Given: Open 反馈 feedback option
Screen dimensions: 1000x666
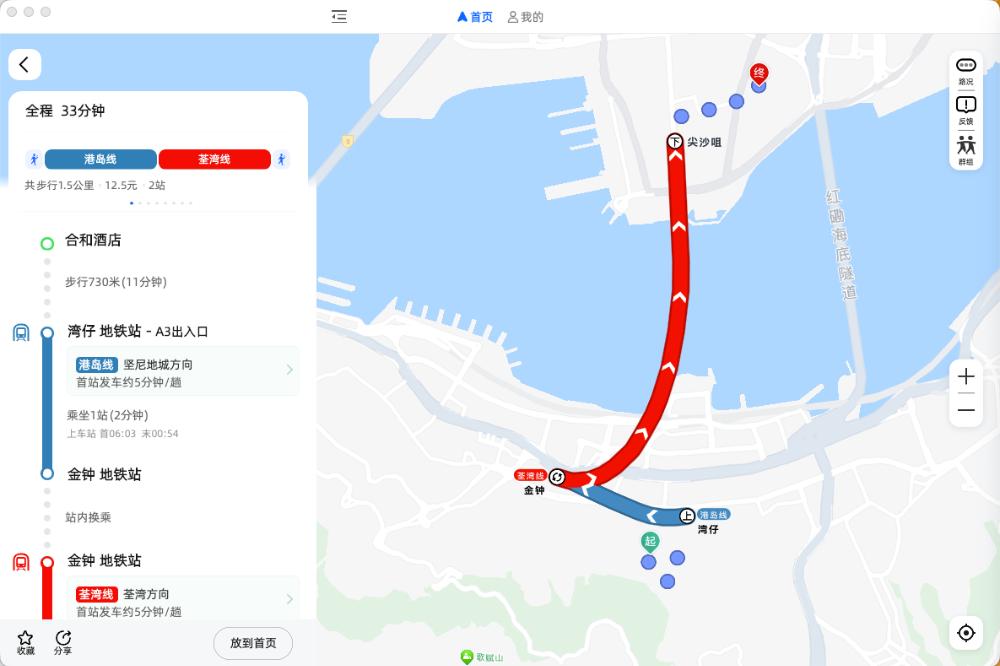Looking at the screenshot, I should 965,110.
